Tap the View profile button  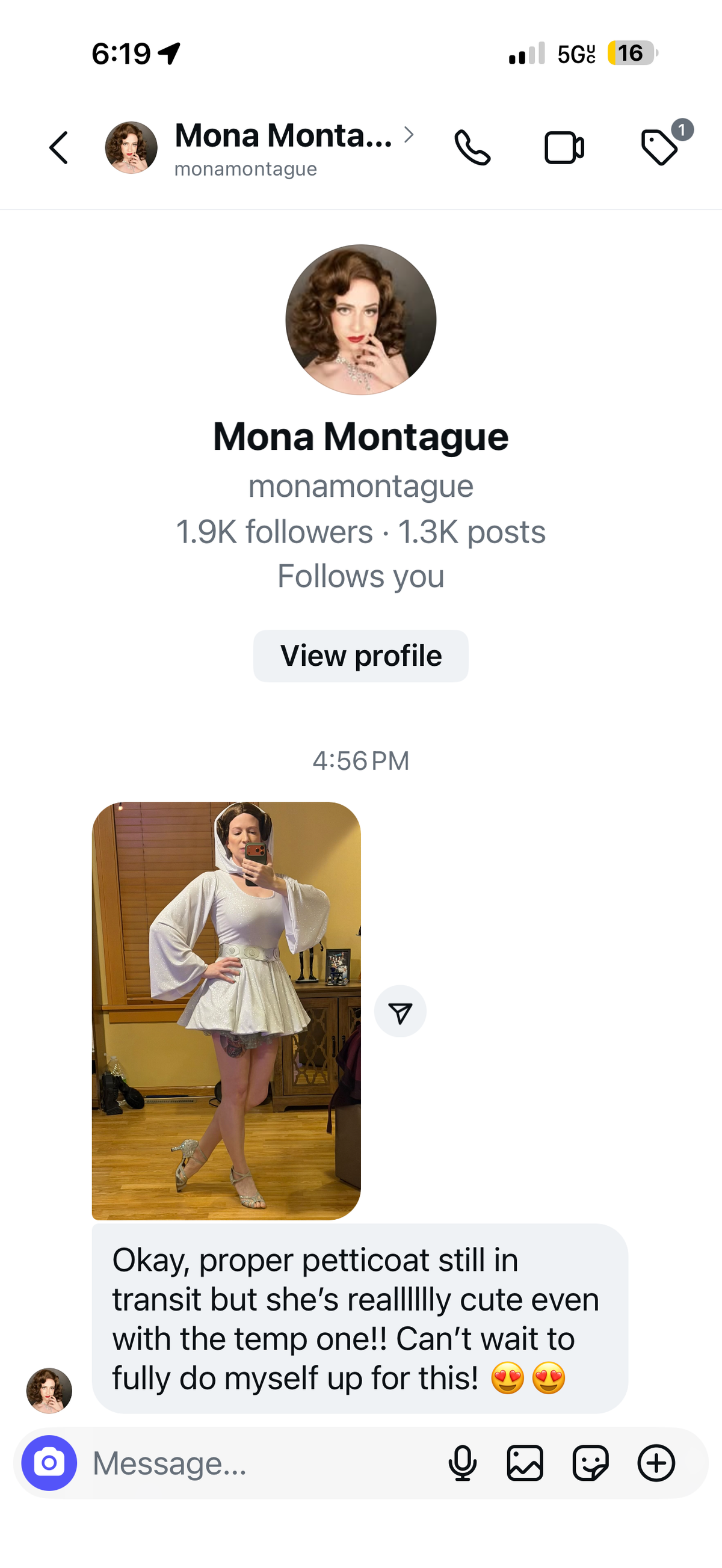click(361, 656)
